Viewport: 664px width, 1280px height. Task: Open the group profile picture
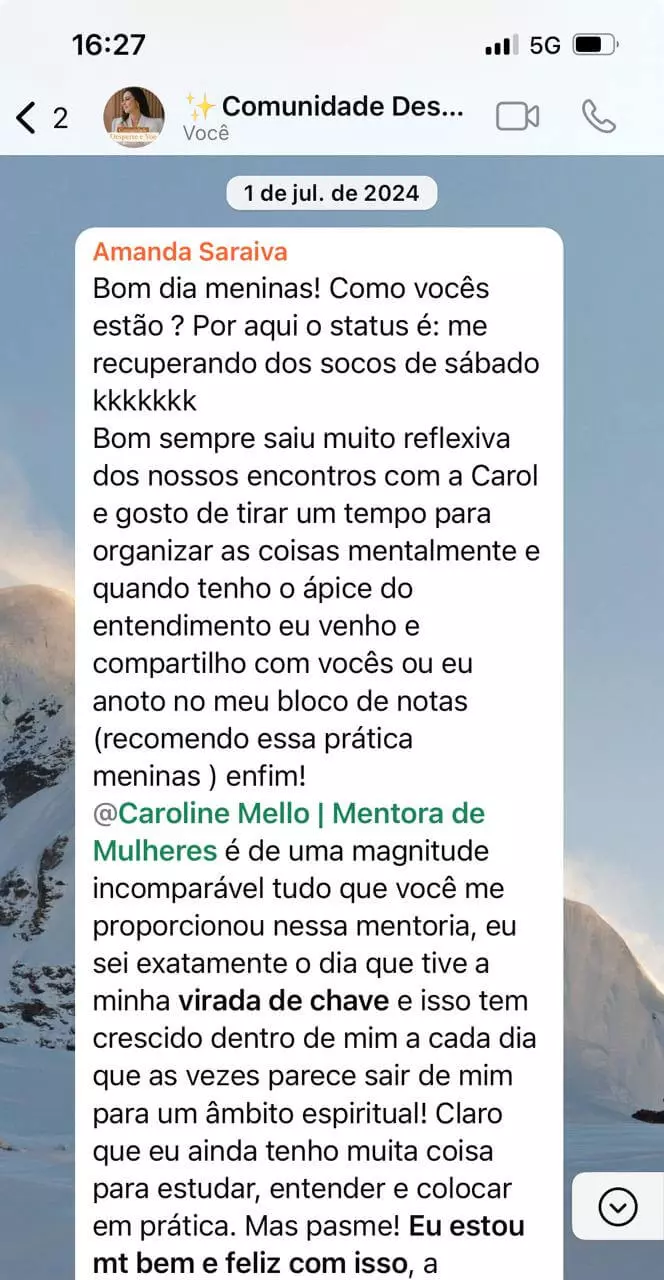[x=134, y=117]
